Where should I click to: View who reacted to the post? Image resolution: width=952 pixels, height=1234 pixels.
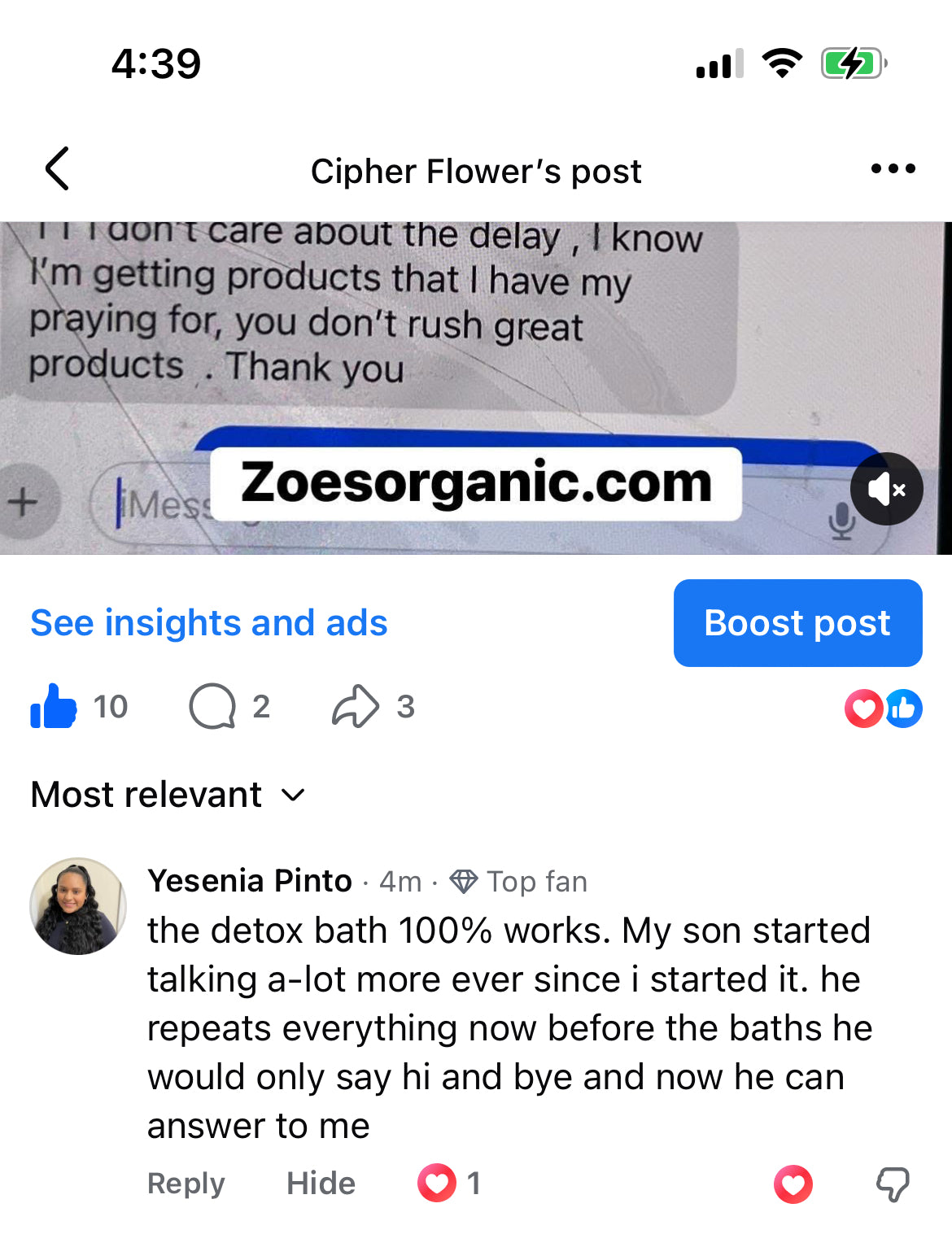(883, 709)
